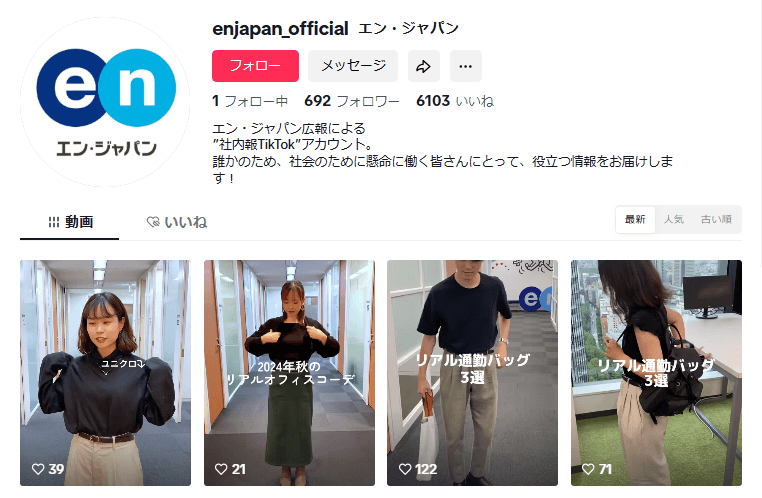Follow the enjapan_official account

(x=255, y=66)
